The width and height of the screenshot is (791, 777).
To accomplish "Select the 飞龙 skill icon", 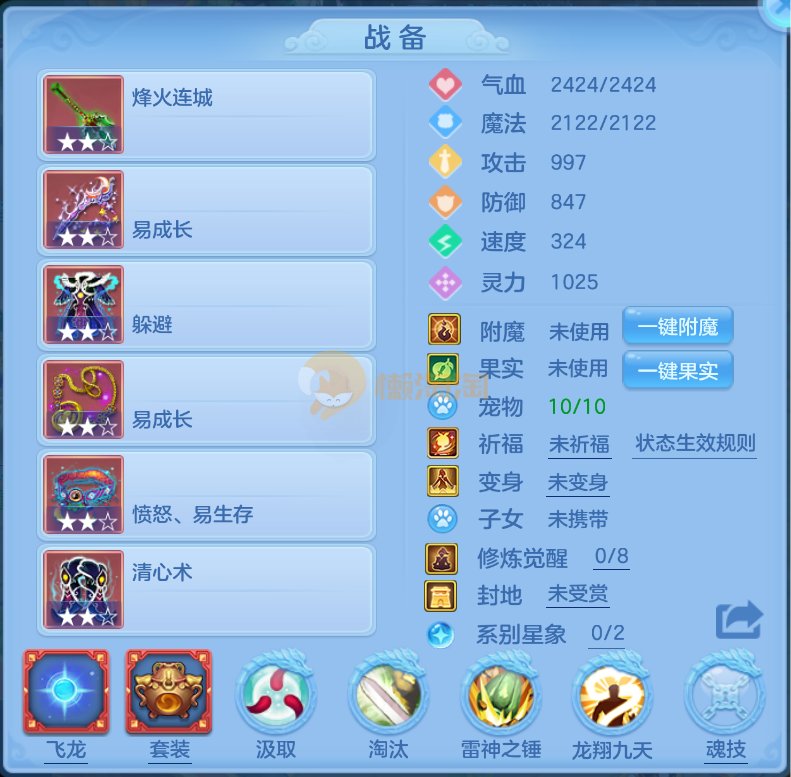I will pos(66,692).
